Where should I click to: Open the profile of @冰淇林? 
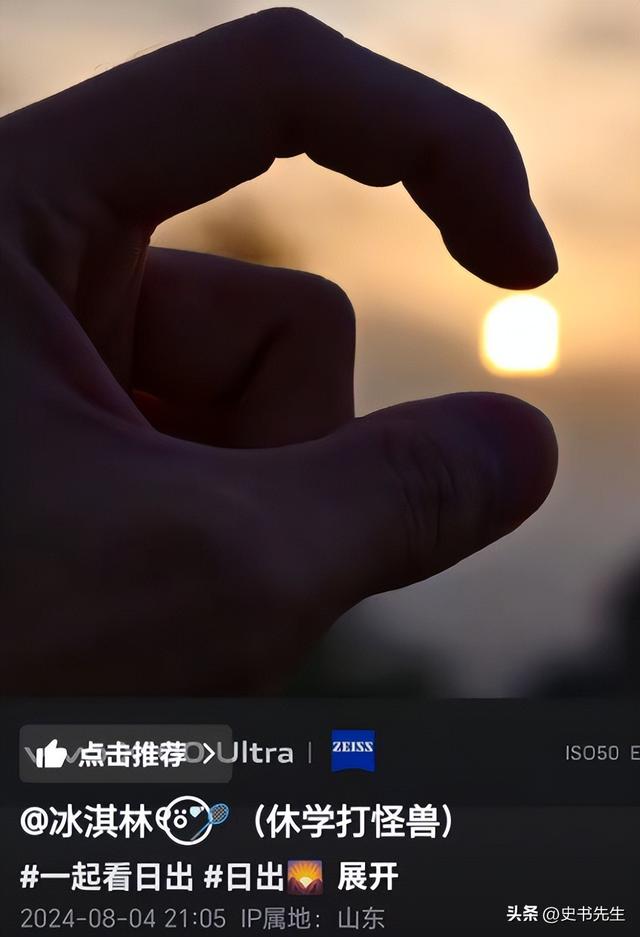(90, 822)
